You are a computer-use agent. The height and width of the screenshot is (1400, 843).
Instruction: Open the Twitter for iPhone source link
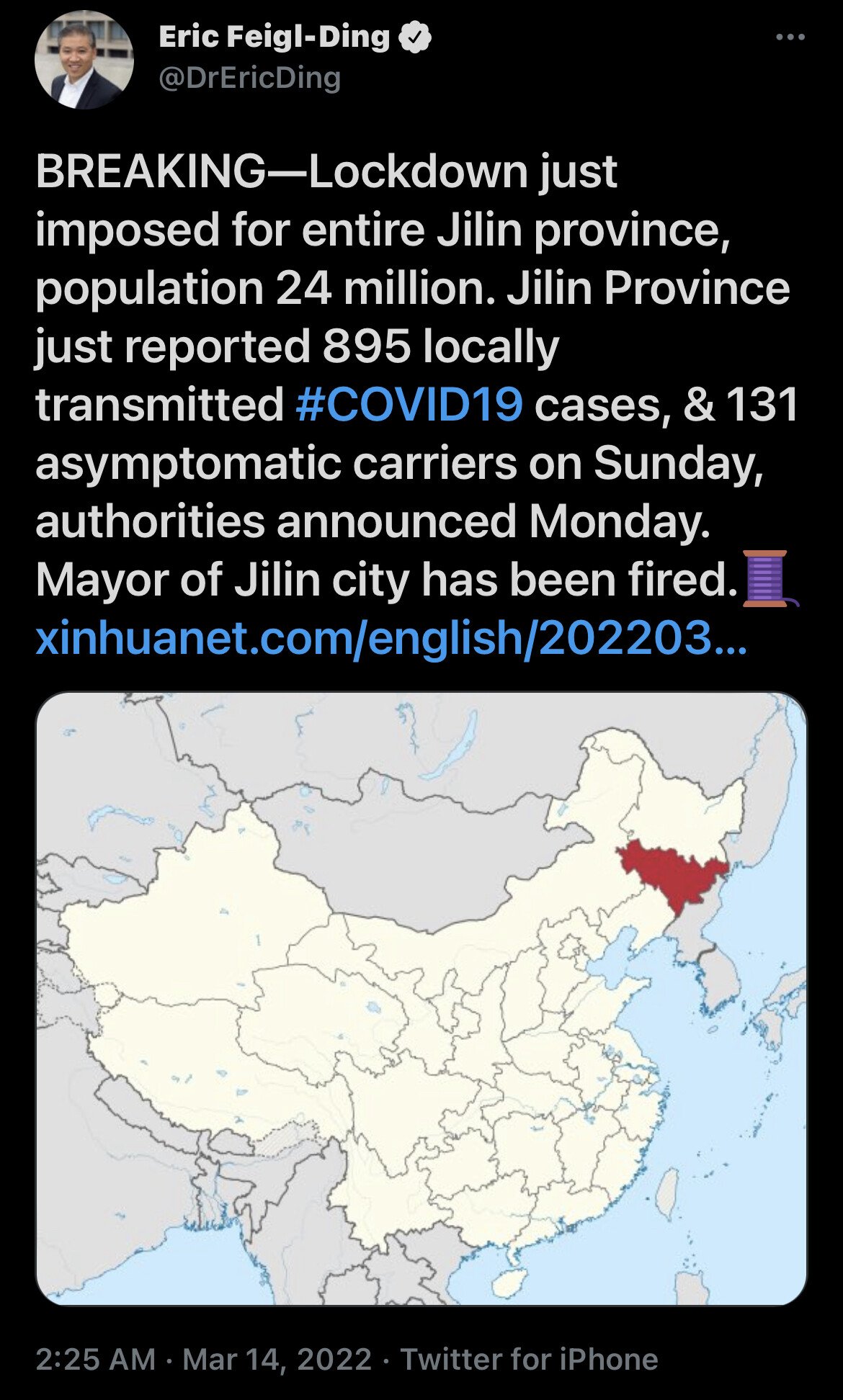529,1359
